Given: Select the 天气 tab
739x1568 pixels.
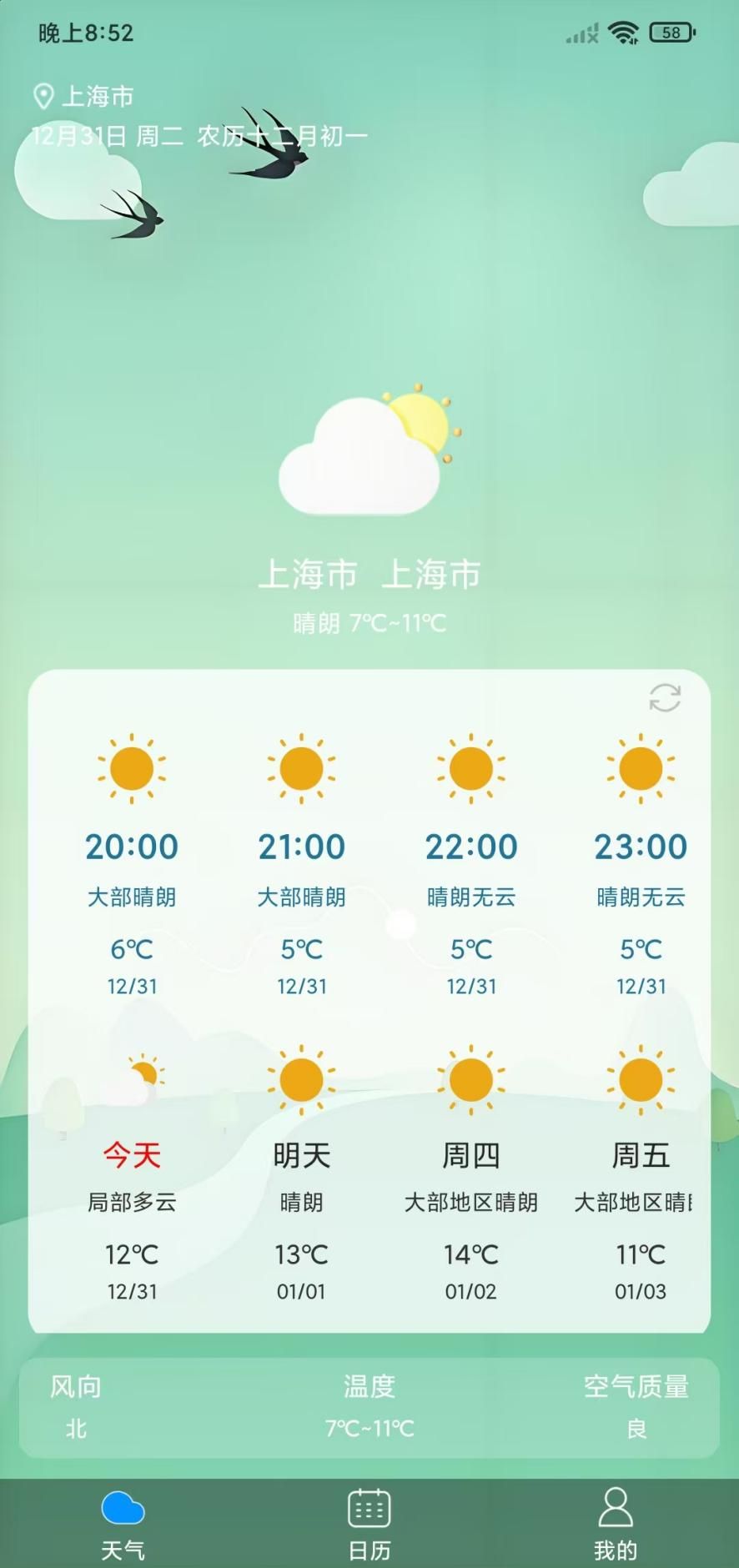Looking at the screenshot, I should click(x=123, y=1523).
